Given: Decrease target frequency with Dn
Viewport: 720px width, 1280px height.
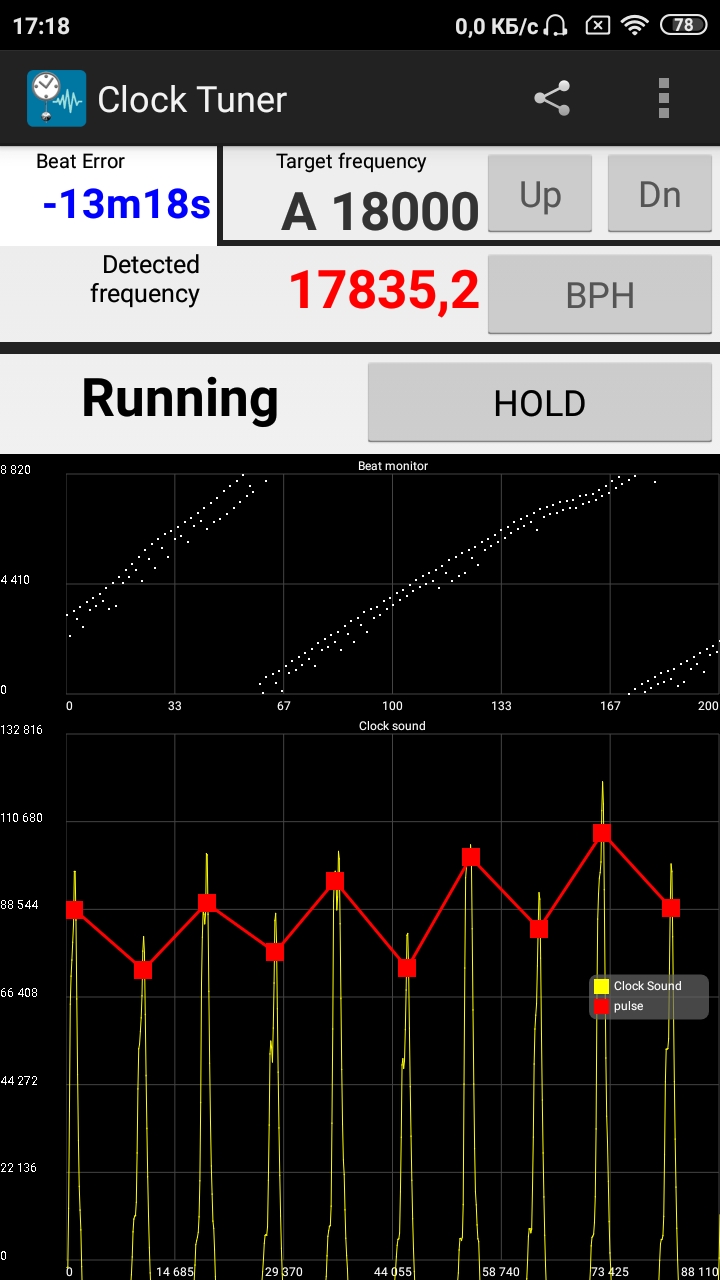Looking at the screenshot, I should click(660, 195).
